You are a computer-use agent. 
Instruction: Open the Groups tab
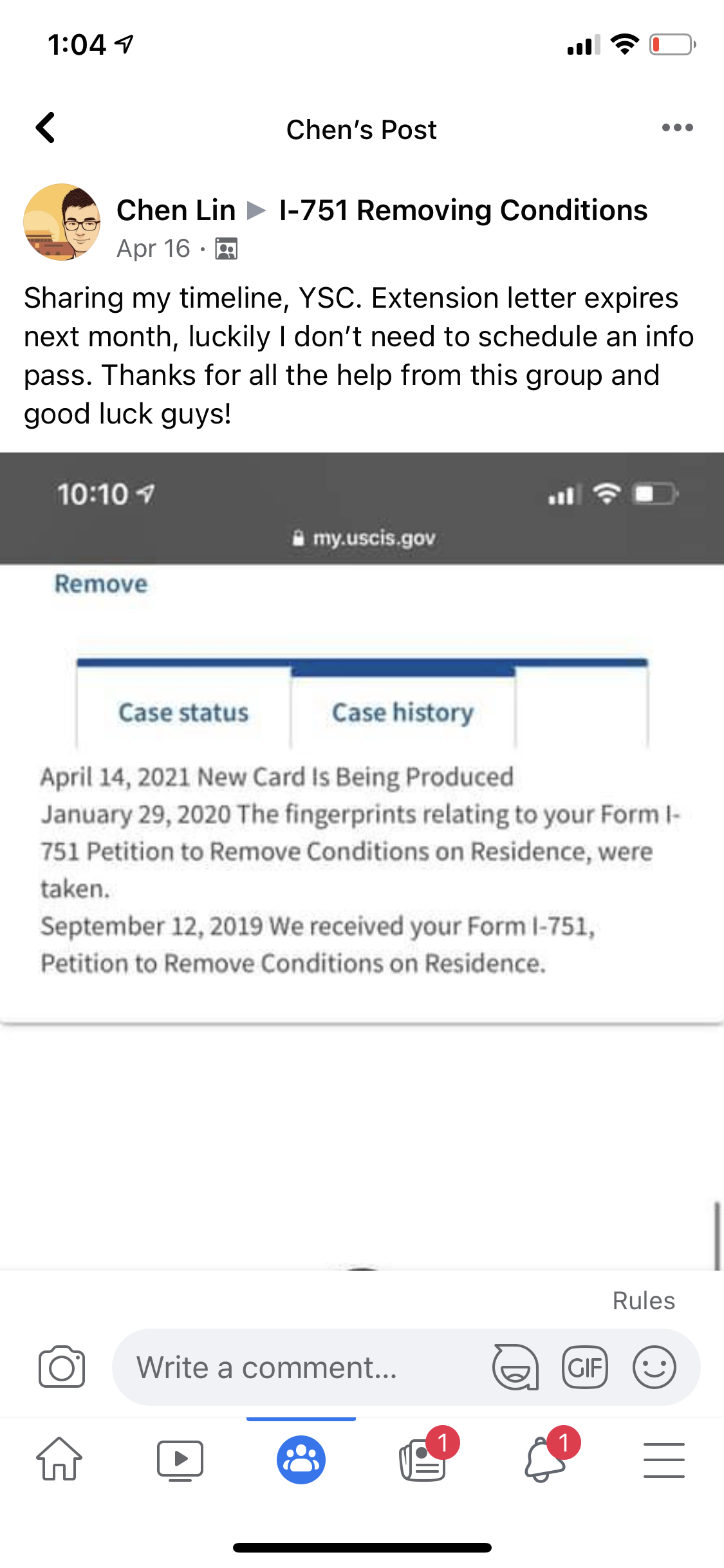pos(301,1460)
